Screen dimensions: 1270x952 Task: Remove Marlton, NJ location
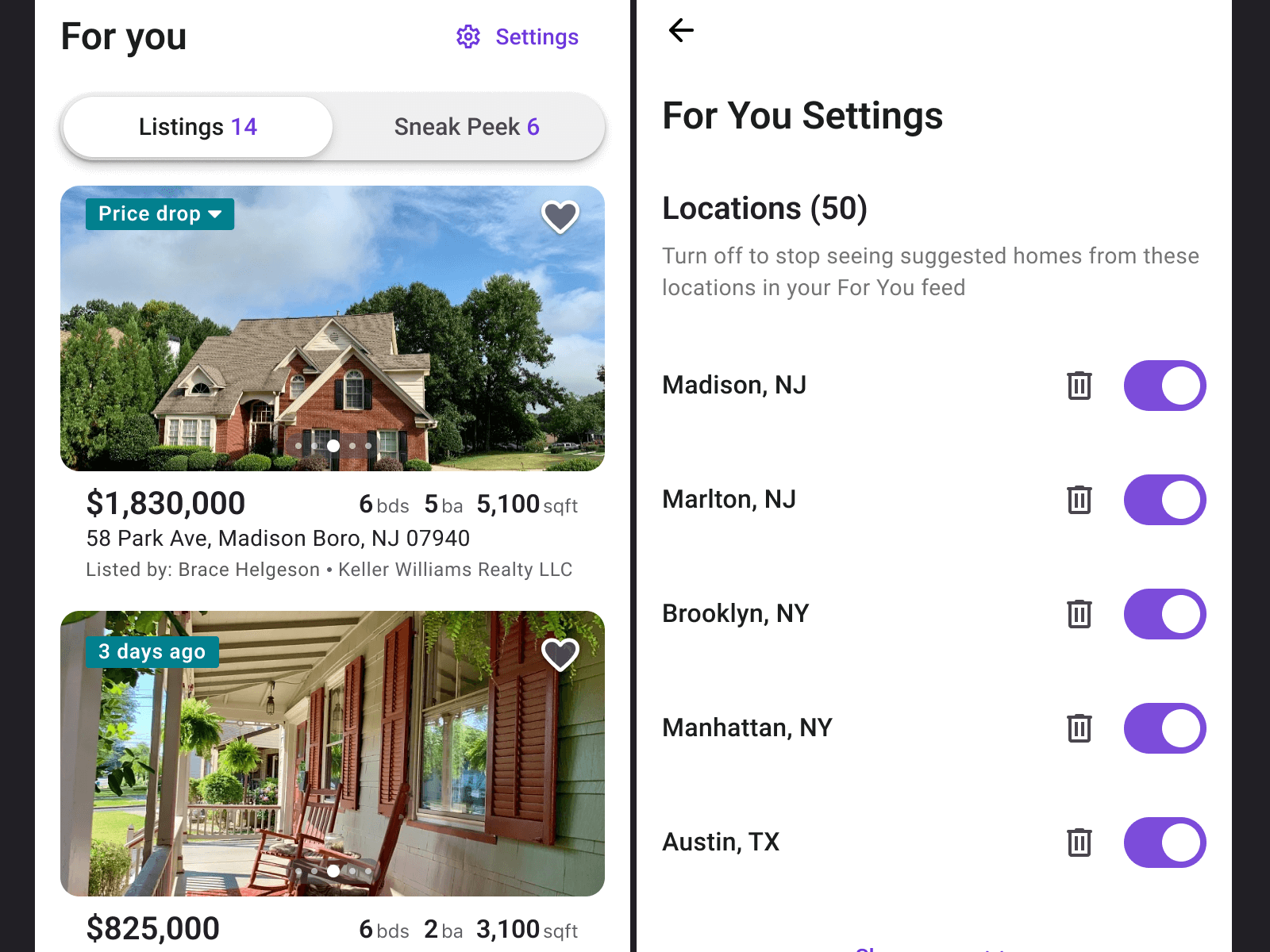click(1079, 500)
